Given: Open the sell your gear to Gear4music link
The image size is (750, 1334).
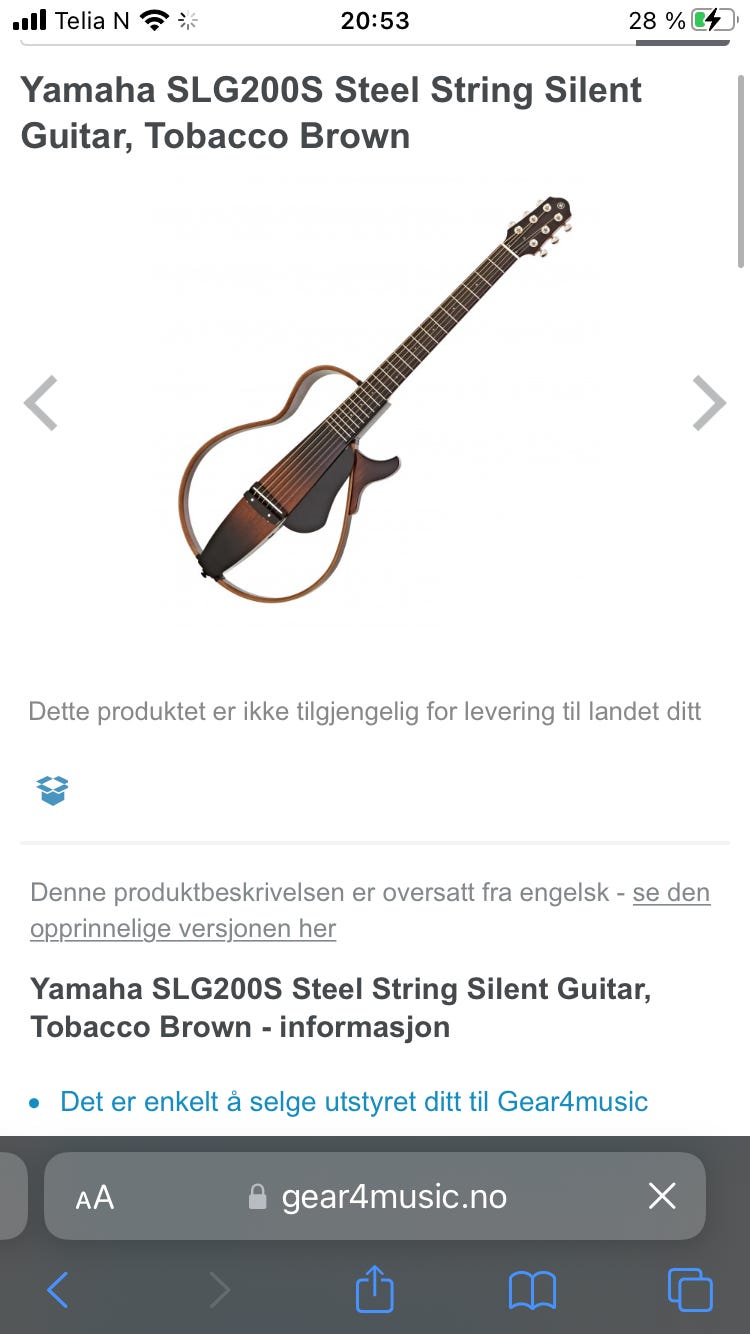Looking at the screenshot, I should [354, 1102].
